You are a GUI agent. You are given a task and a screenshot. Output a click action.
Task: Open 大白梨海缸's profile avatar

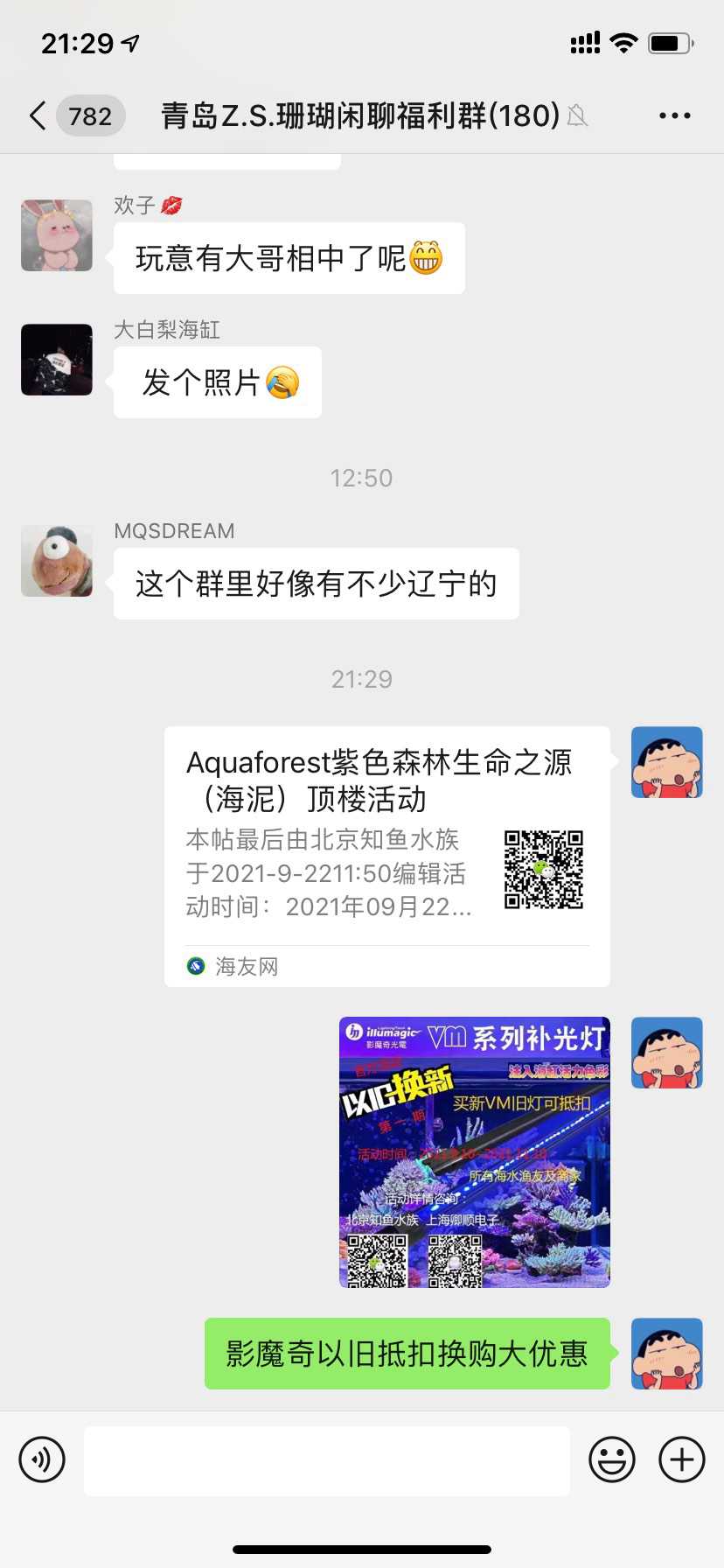(57, 360)
